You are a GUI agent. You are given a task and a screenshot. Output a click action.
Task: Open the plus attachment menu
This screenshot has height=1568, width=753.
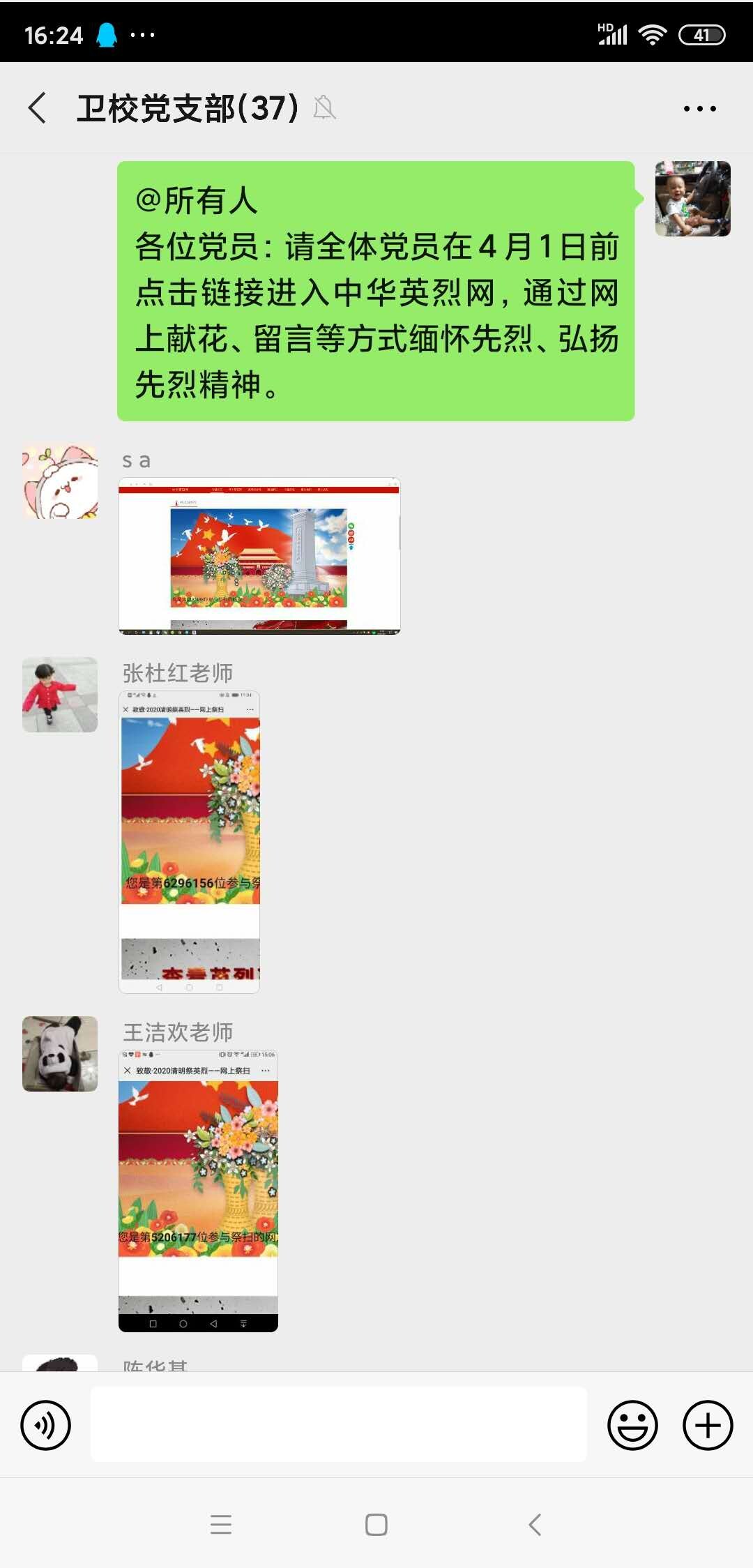pyautogui.click(x=707, y=1425)
